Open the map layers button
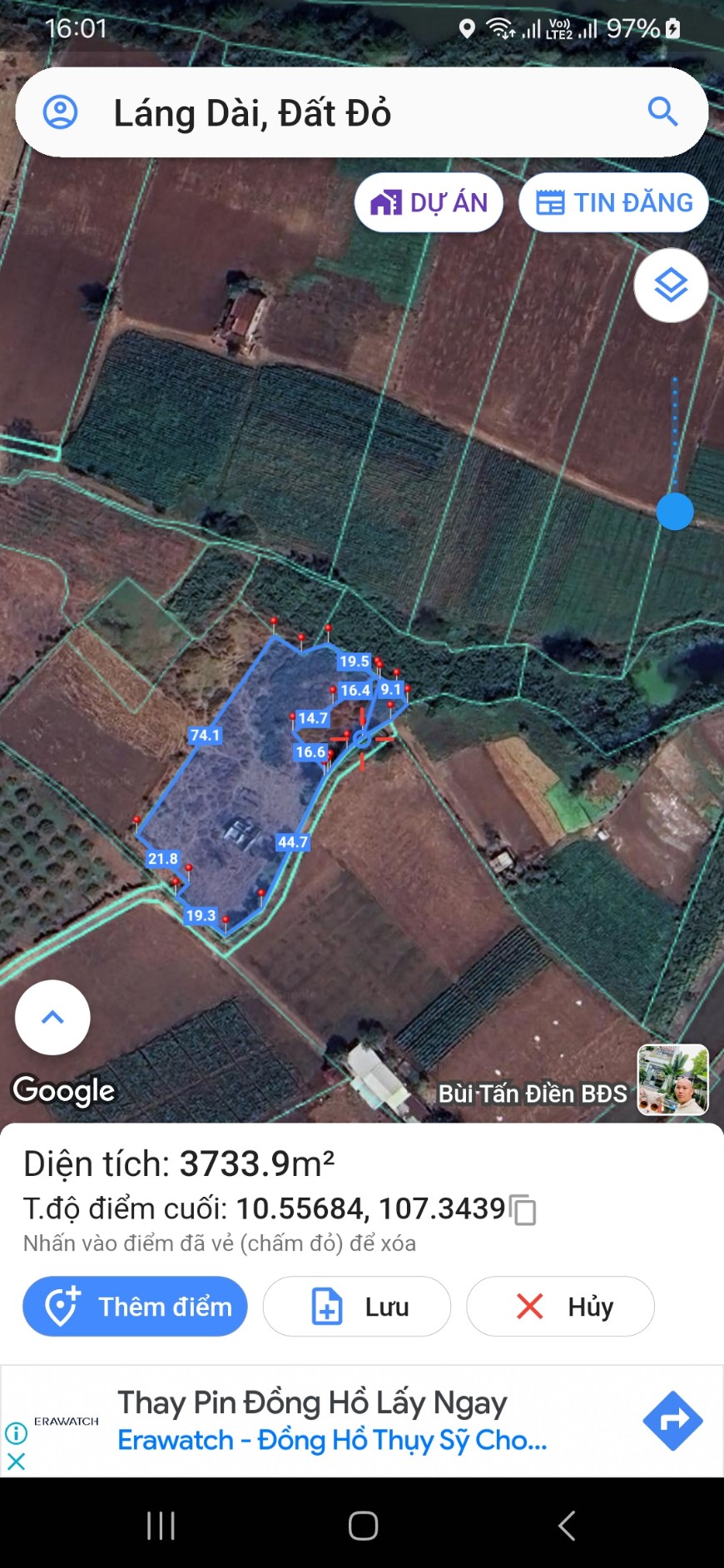 pos(671,285)
